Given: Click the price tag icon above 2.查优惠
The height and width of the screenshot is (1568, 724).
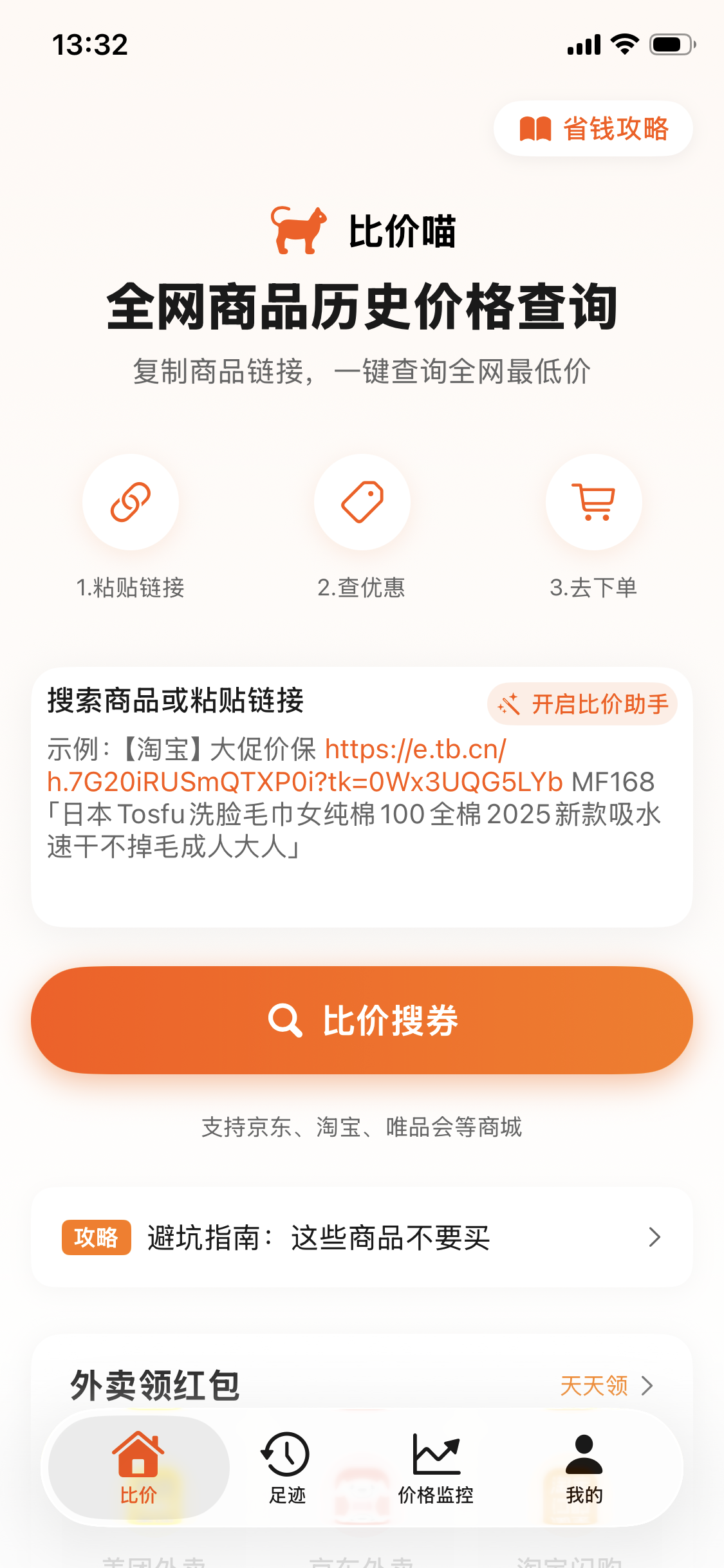Looking at the screenshot, I should pyautogui.click(x=362, y=503).
